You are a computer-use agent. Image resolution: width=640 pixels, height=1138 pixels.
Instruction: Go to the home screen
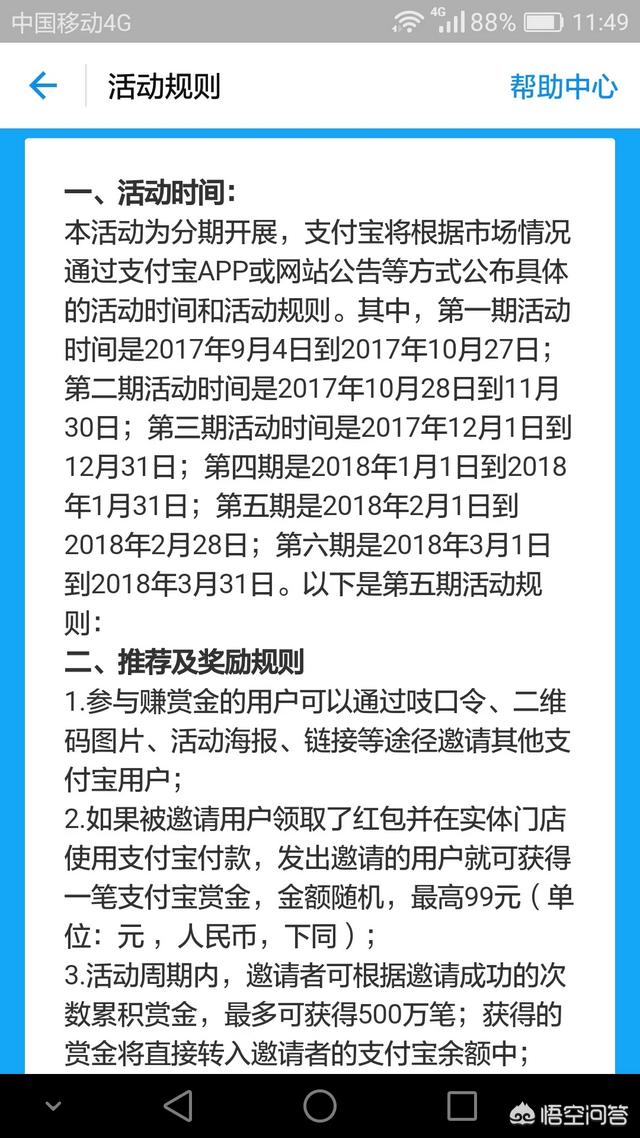(x=320, y=1105)
